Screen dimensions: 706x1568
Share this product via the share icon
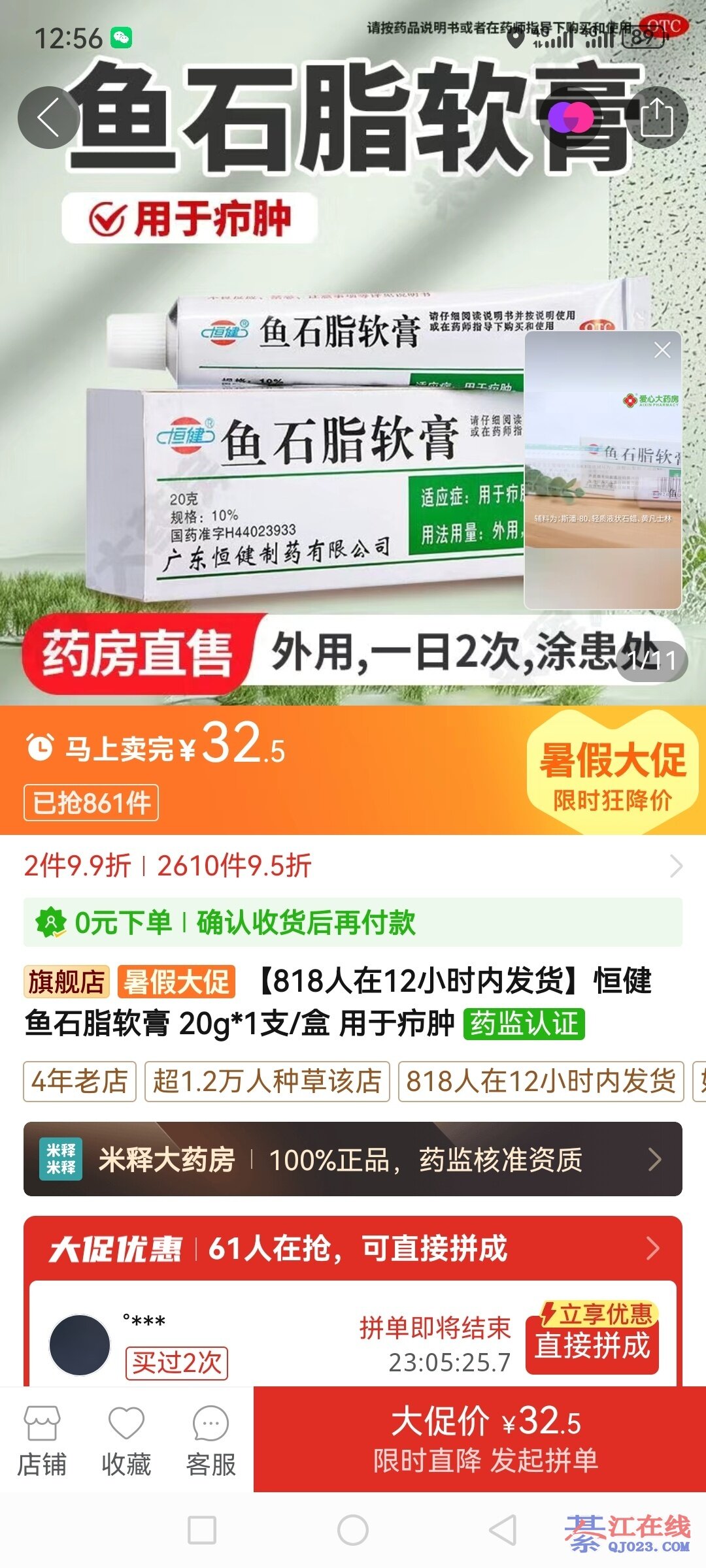point(656,118)
